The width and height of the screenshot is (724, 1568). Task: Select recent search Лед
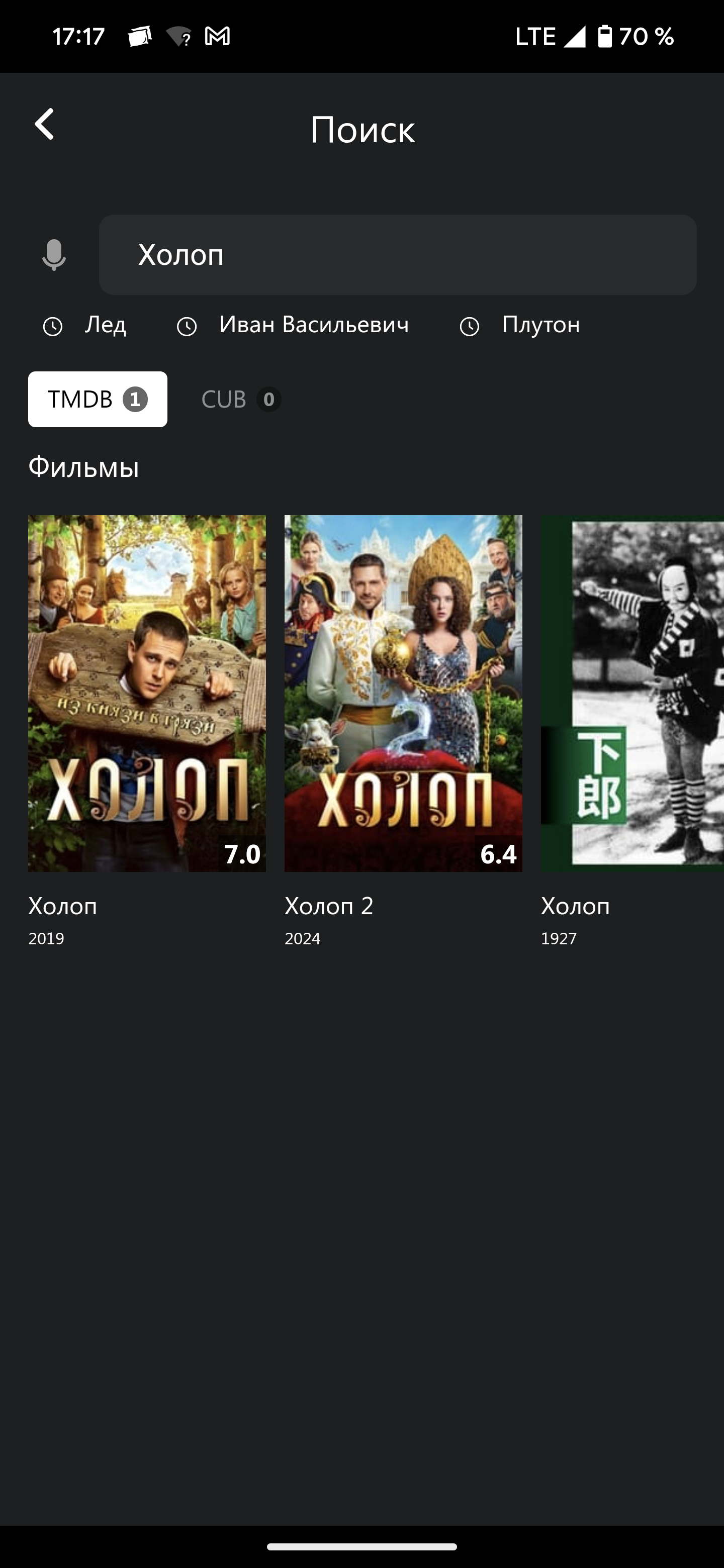tap(85, 325)
